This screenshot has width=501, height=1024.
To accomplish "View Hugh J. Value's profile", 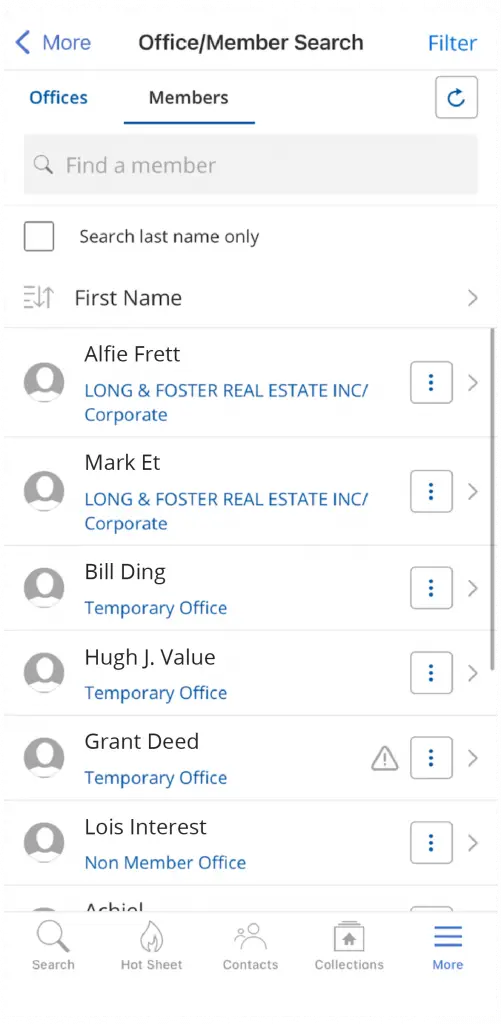I will (x=251, y=673).
